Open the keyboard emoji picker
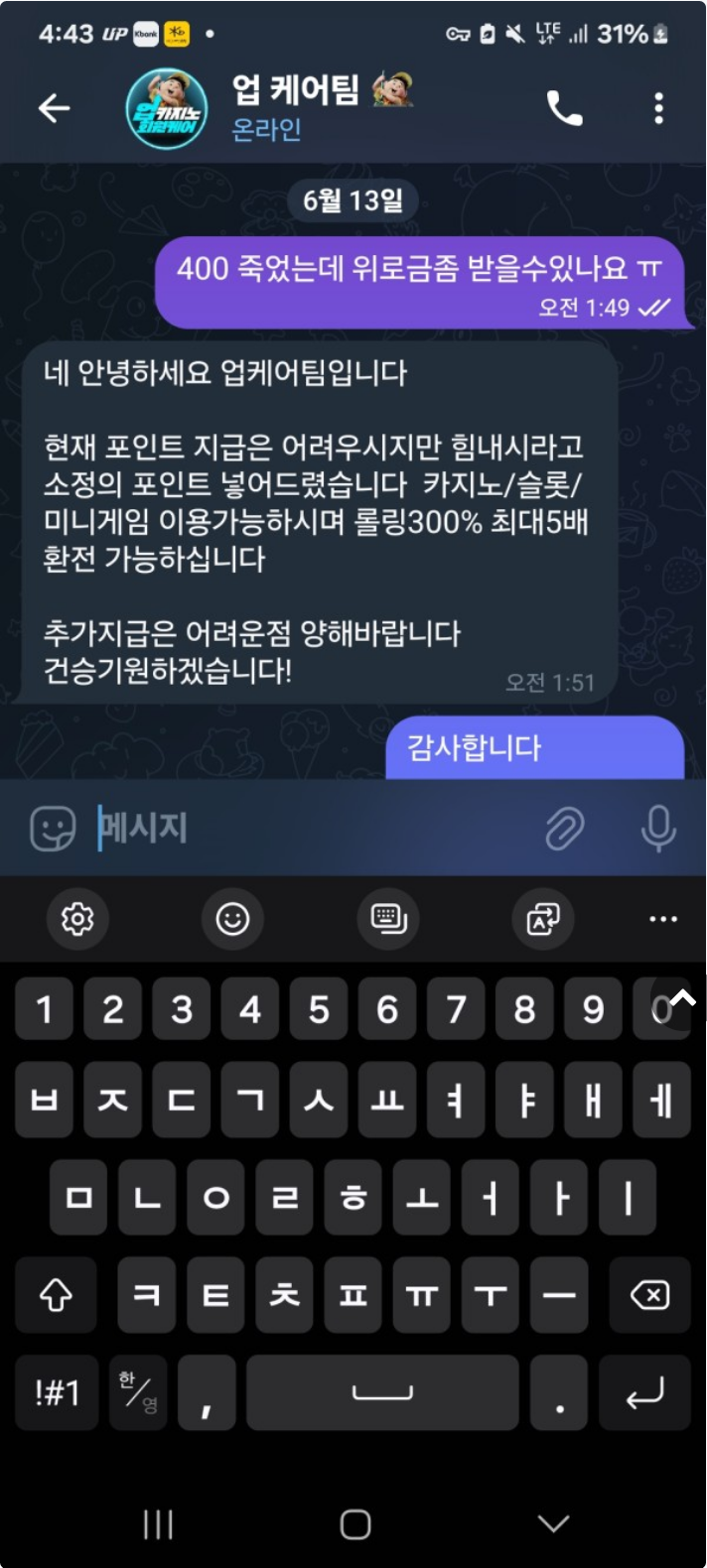This screenshot has height=1568, width=707. [232, 919]
